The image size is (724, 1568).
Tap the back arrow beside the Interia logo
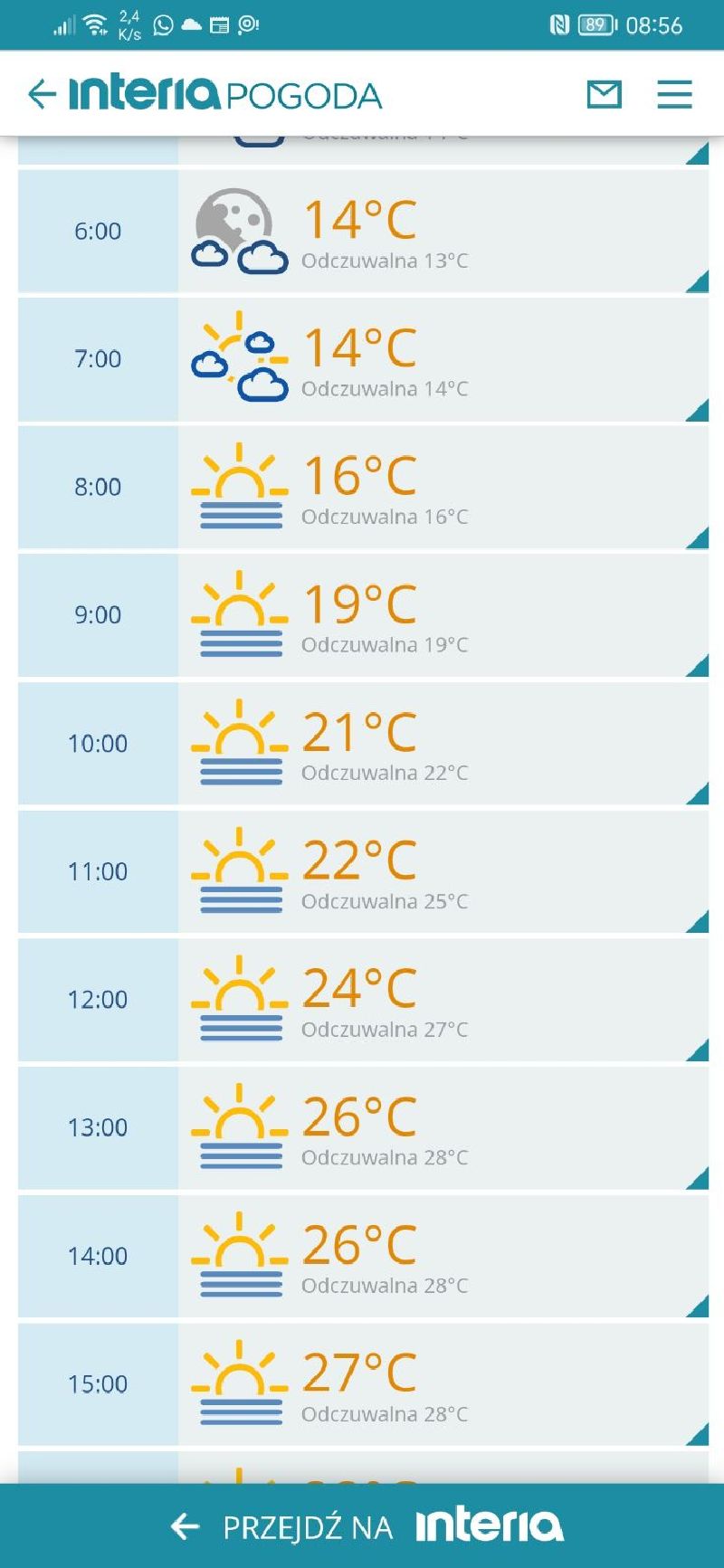pos(42,94)
